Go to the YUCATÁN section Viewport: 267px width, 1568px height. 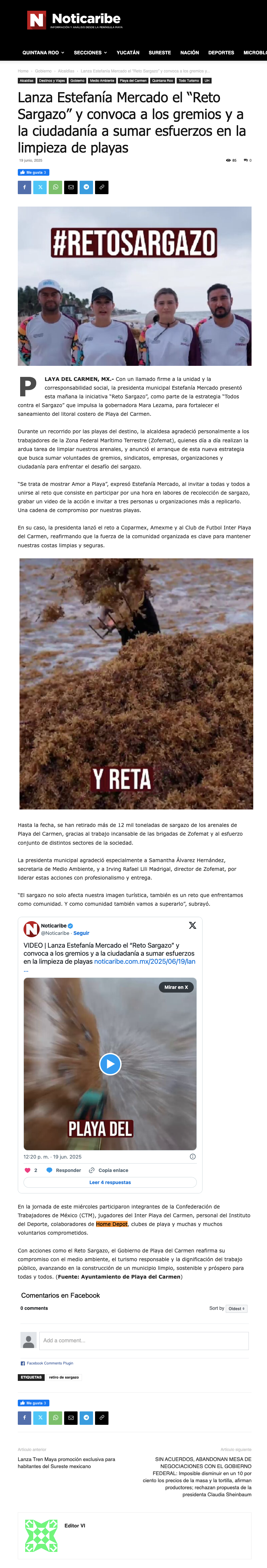click(128, 52)
